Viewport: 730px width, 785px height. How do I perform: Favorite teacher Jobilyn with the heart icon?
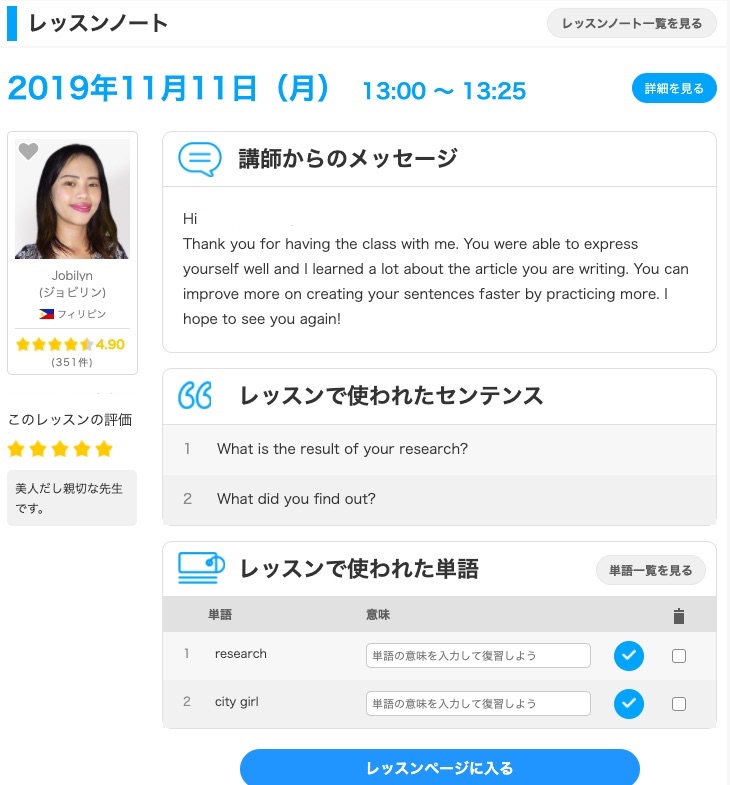point(28,150)
